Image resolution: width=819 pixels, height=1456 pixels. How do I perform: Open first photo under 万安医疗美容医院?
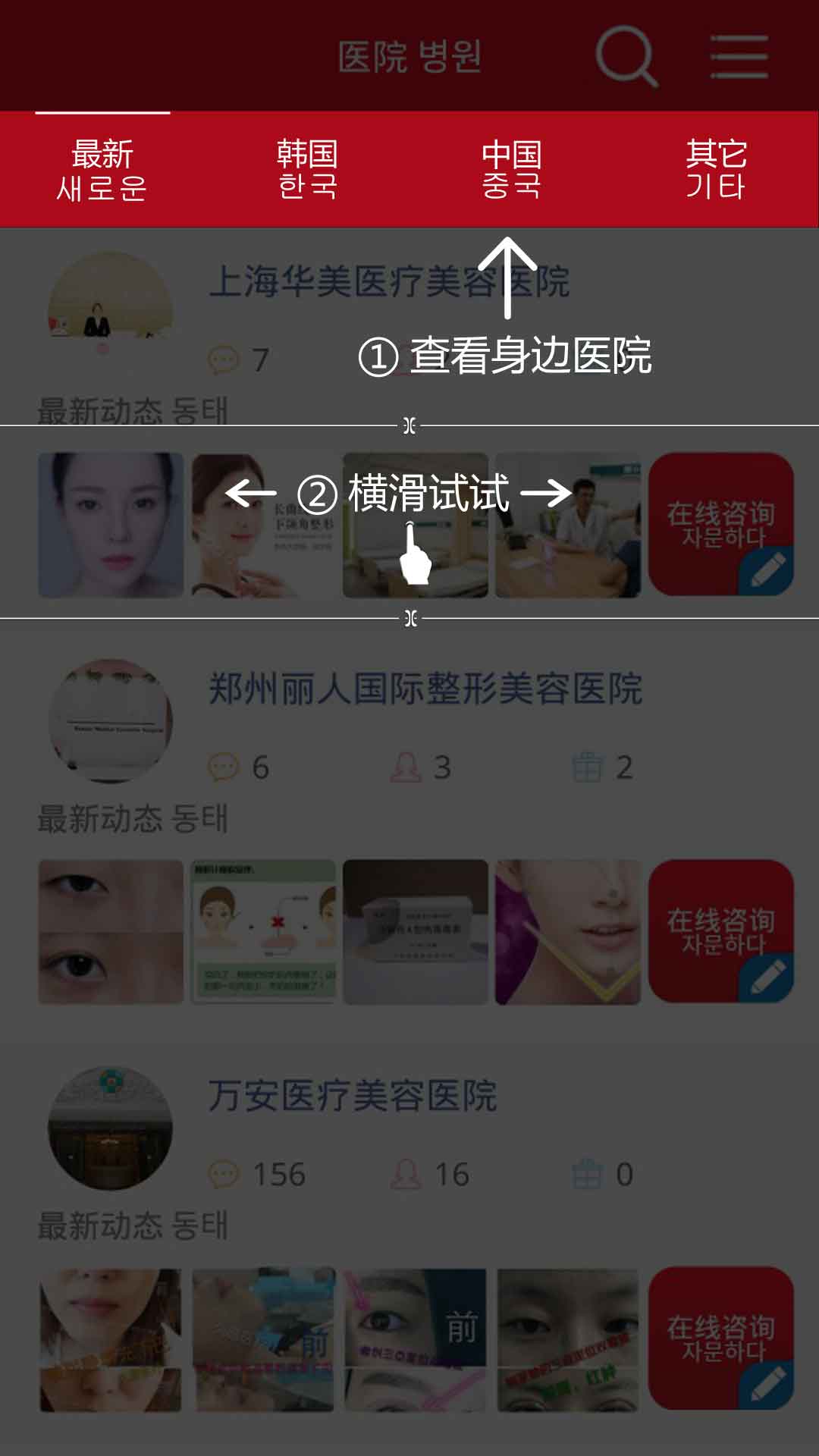pos(111,1339)
